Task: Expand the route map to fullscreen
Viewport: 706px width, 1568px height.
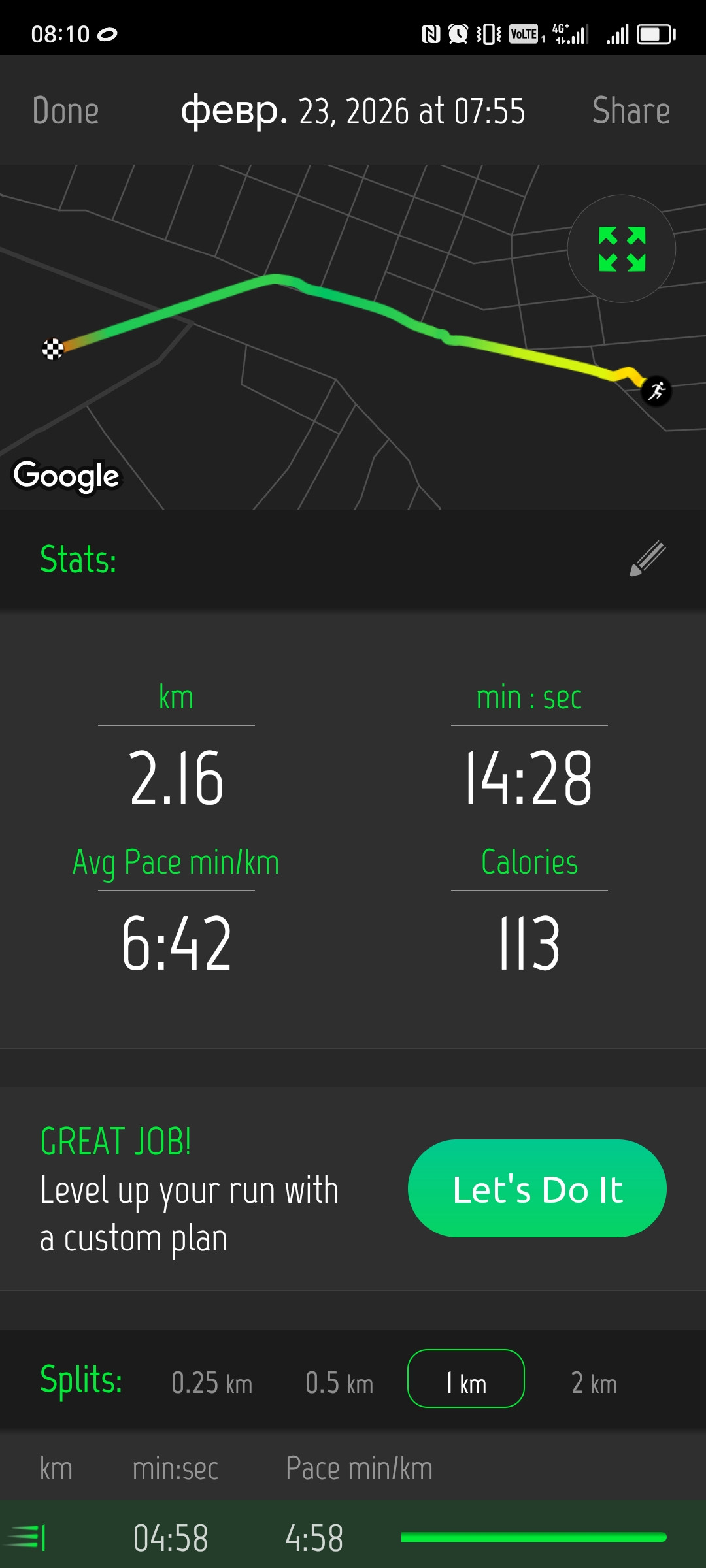Action: (622, 249)
